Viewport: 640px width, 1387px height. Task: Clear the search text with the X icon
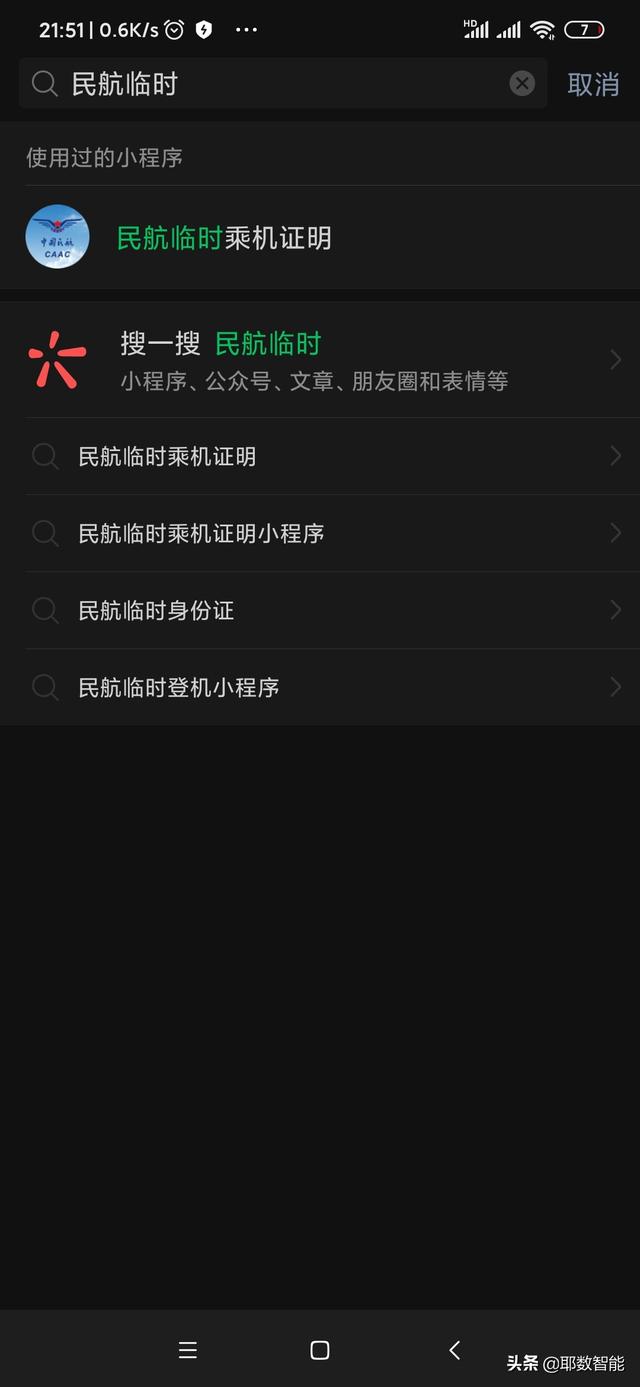click(522, 84)
